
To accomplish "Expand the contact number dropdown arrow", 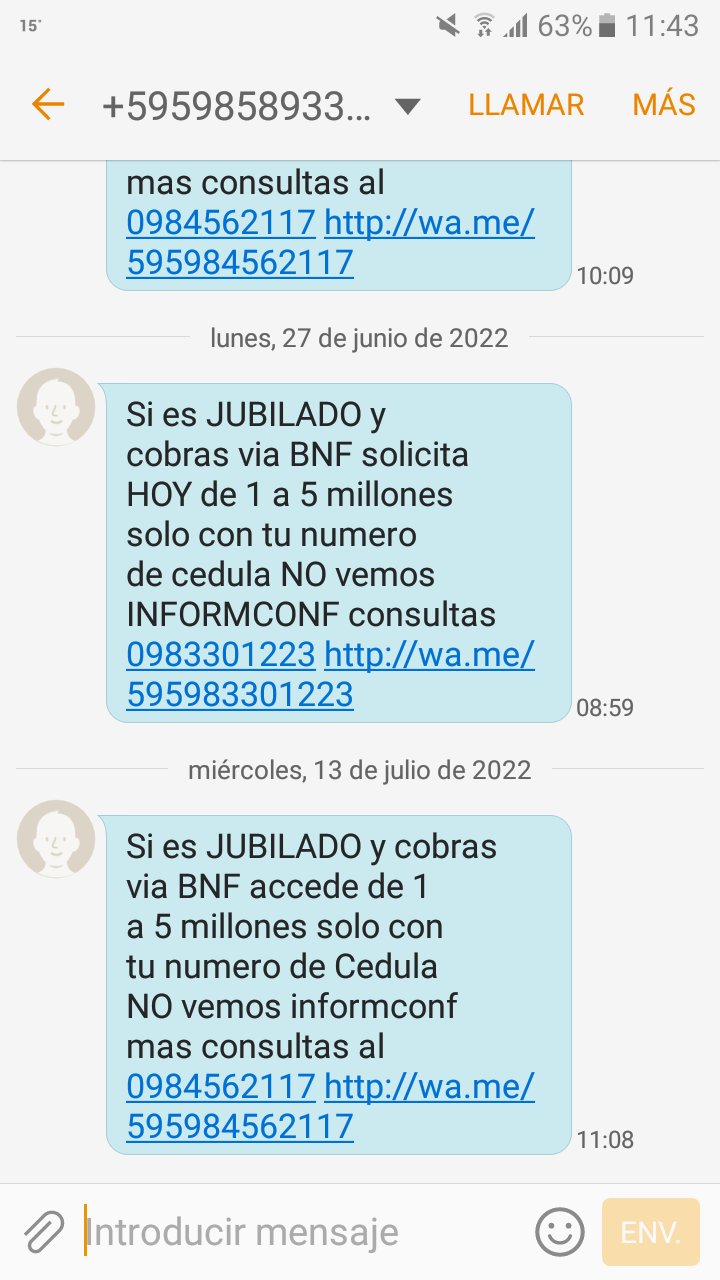I will click(407, 106).
